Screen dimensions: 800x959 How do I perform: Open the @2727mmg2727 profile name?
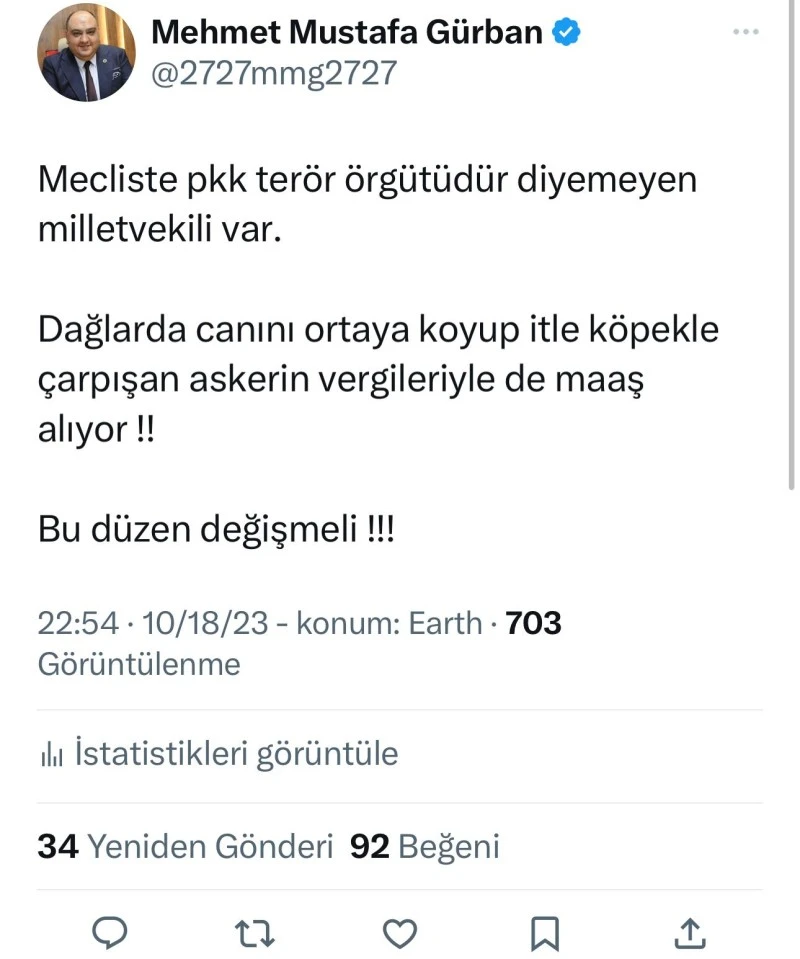[x=273, y=73]
